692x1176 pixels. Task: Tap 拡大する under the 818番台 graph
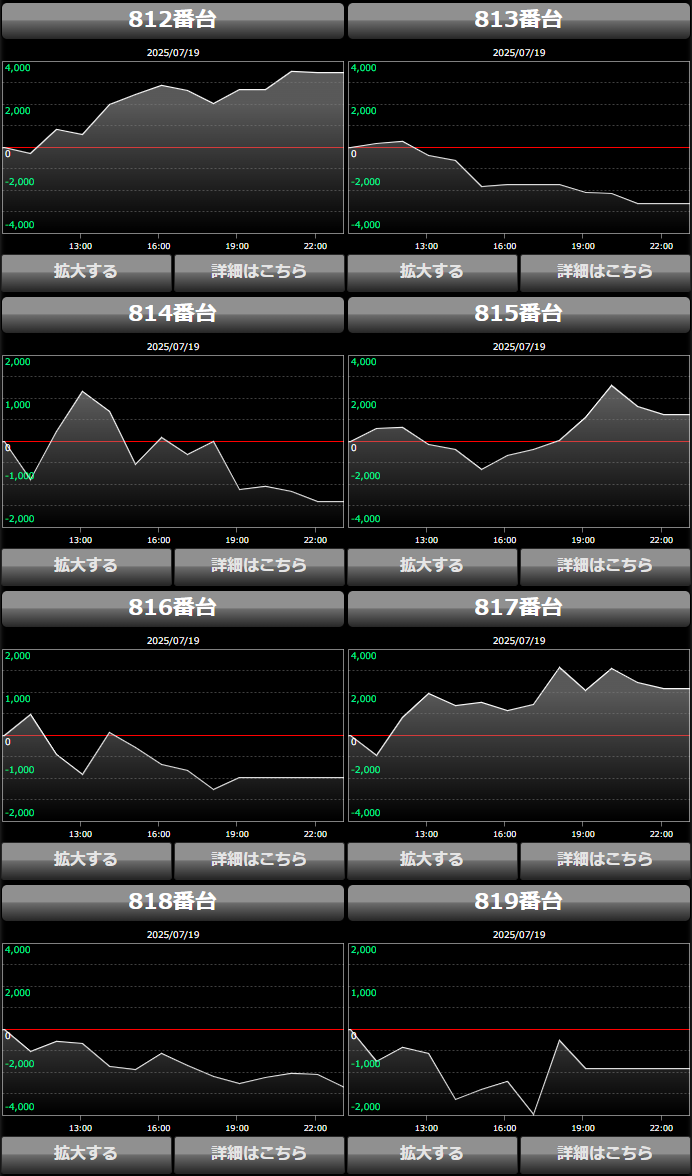tap(86, 1155)
